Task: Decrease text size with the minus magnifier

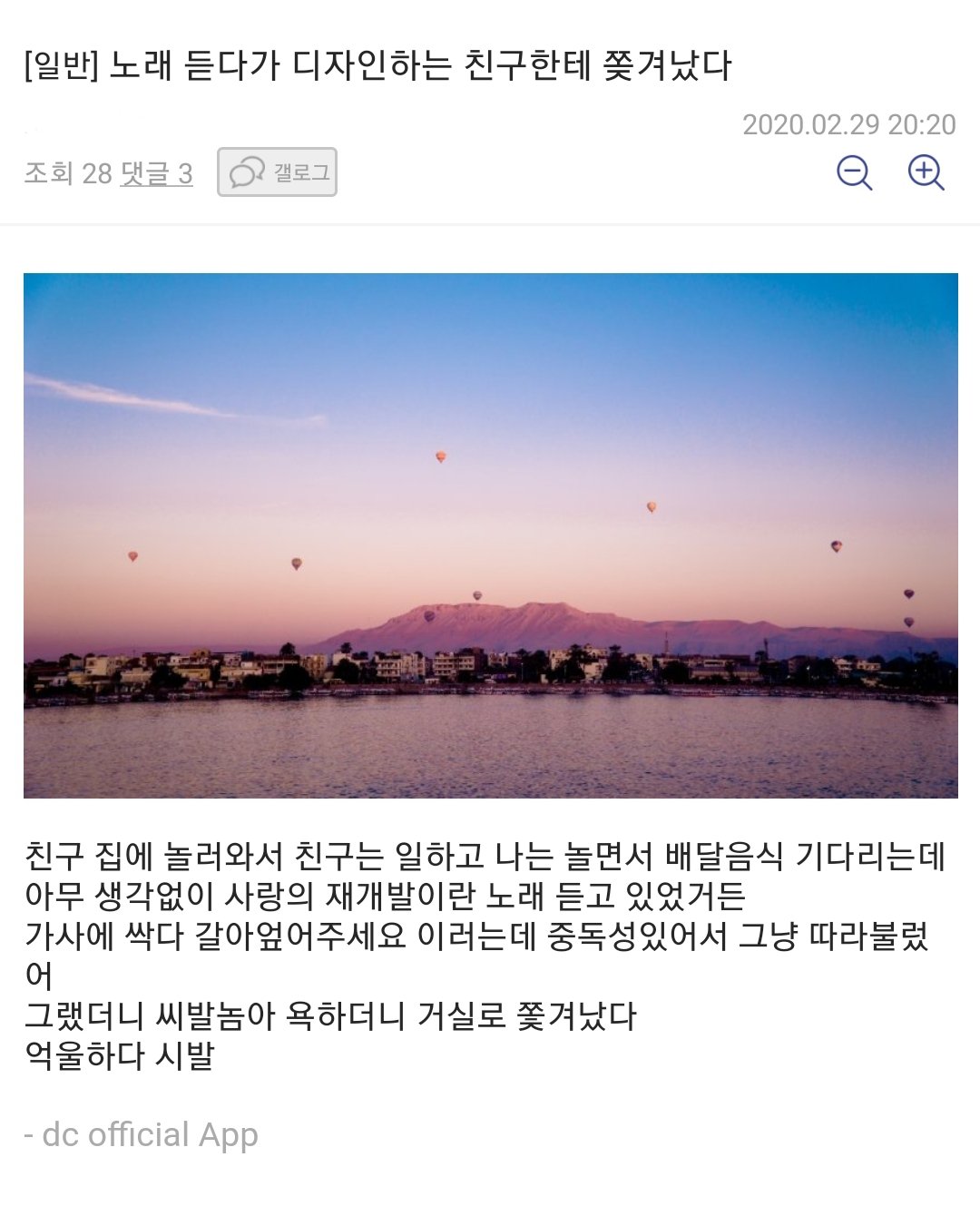Action: (853, 172)
